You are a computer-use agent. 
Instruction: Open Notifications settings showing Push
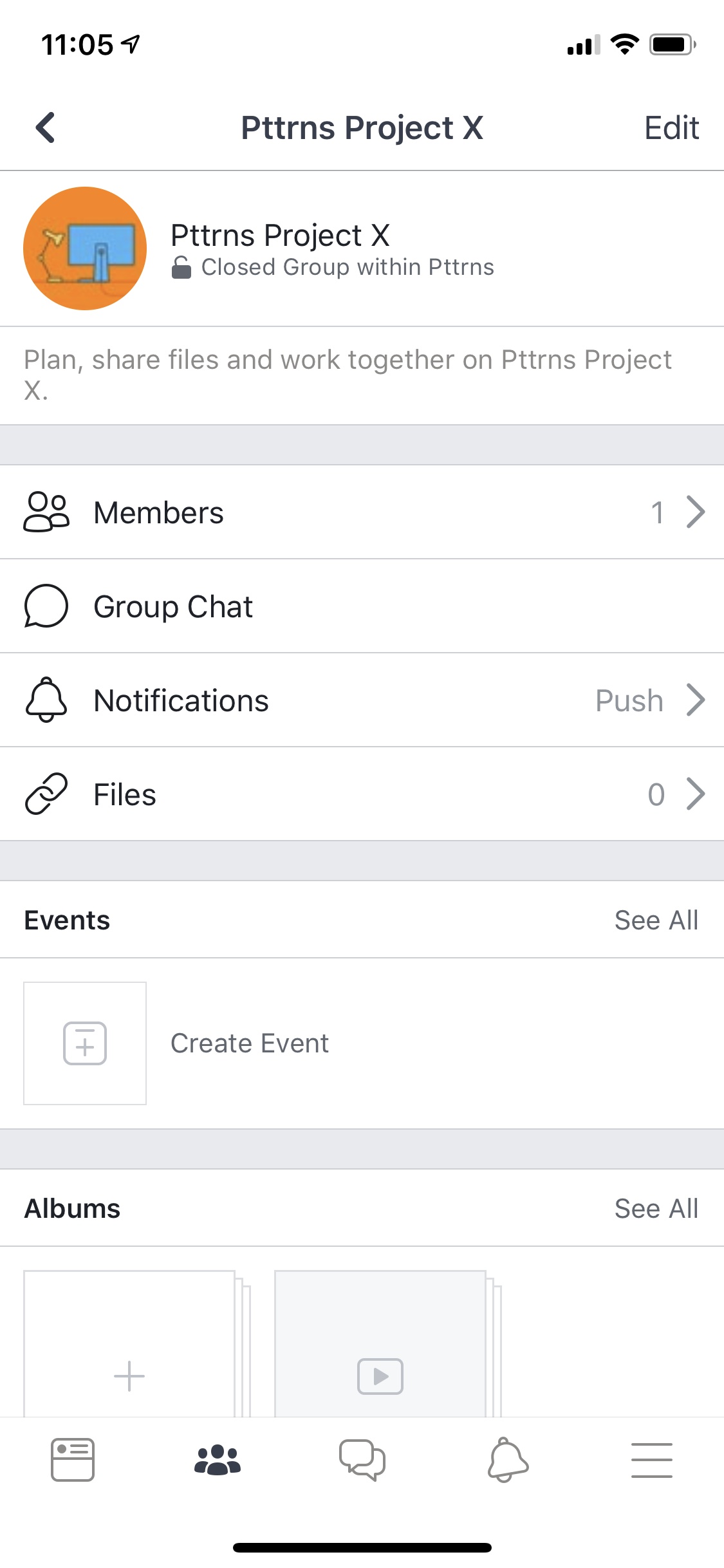(362, 700)
